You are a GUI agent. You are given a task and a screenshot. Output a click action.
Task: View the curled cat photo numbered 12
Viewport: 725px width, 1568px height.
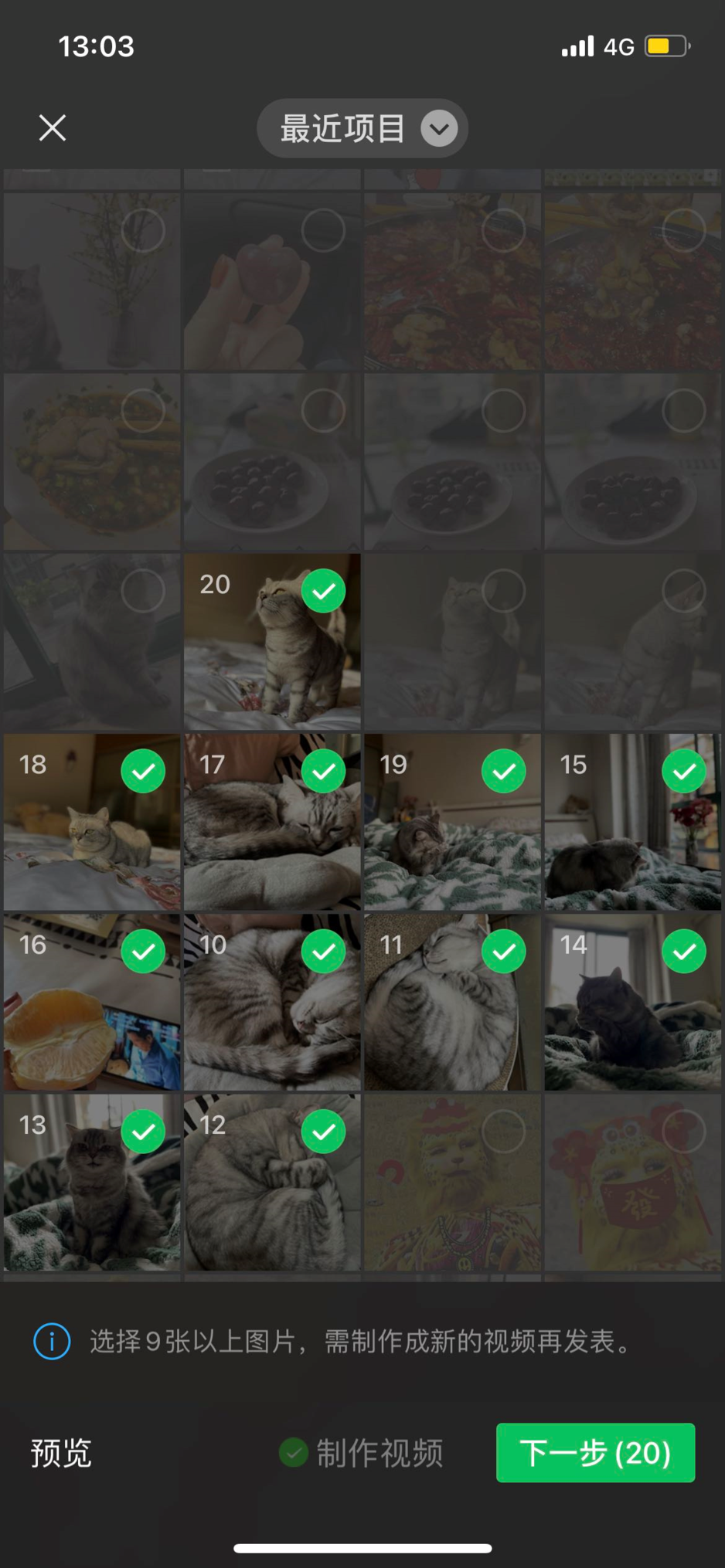tap(263, 1205)
